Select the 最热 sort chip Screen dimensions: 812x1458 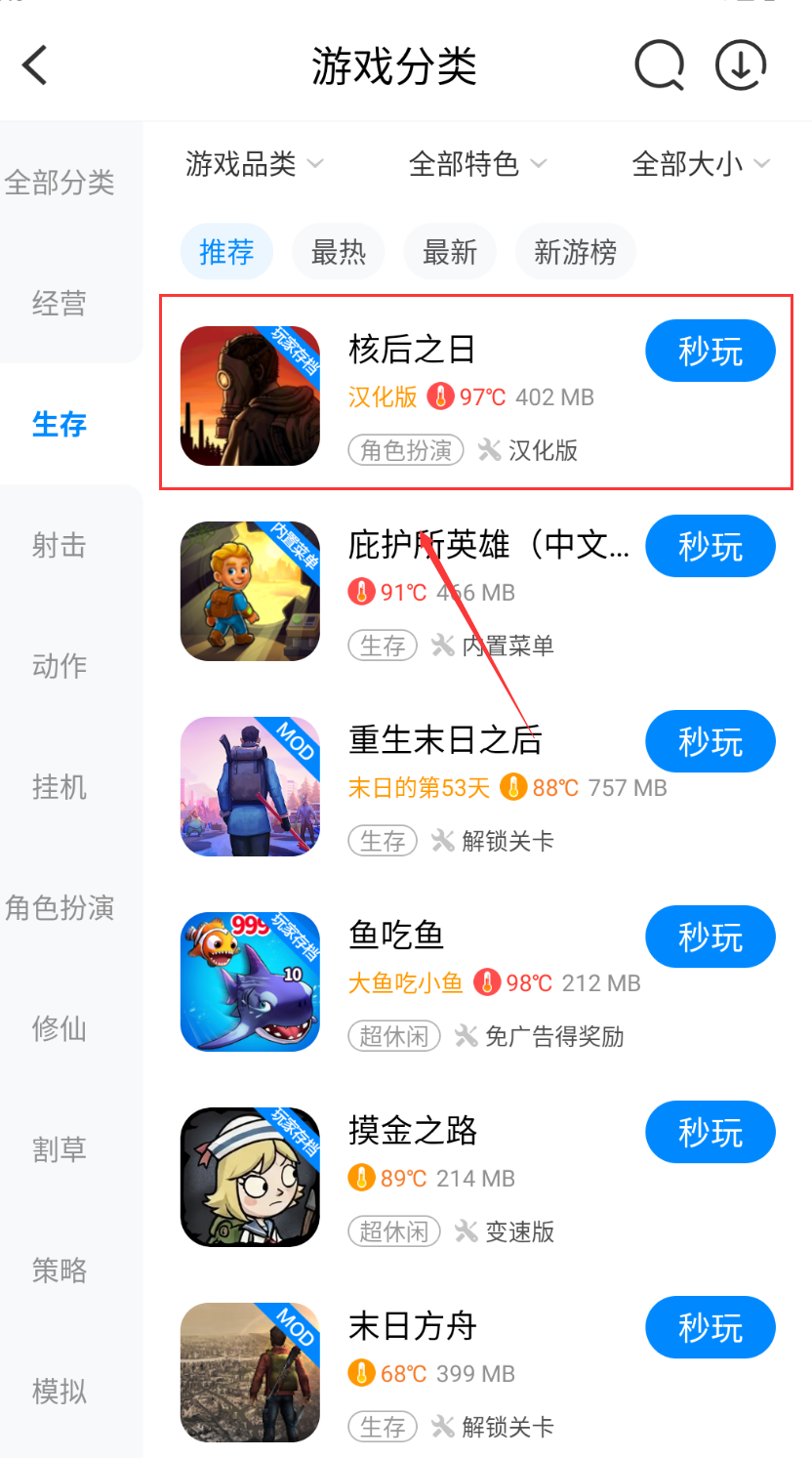(338, 252)
